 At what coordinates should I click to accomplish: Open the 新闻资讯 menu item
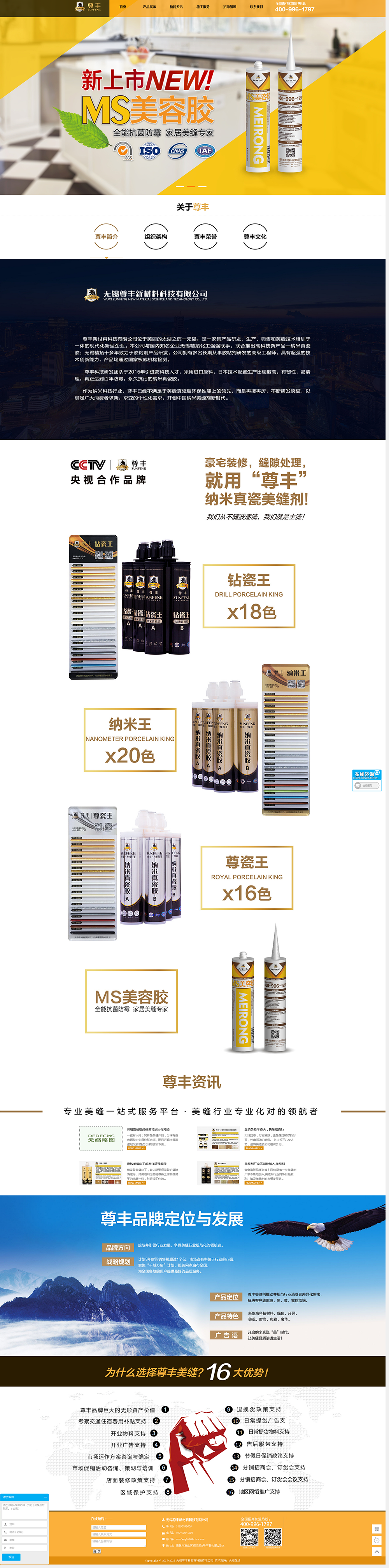(x=176, y=7)
